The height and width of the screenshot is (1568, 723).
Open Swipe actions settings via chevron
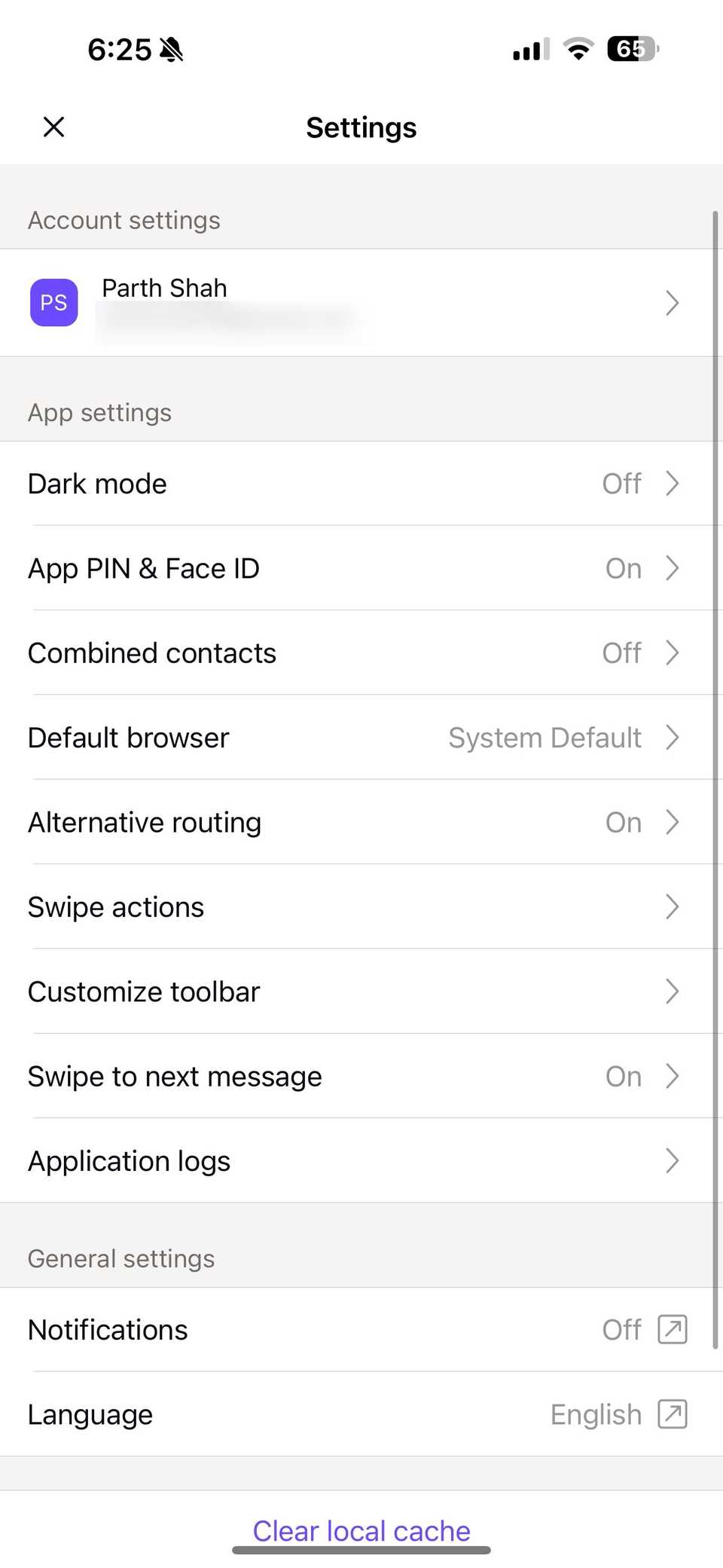pos(673,906)
